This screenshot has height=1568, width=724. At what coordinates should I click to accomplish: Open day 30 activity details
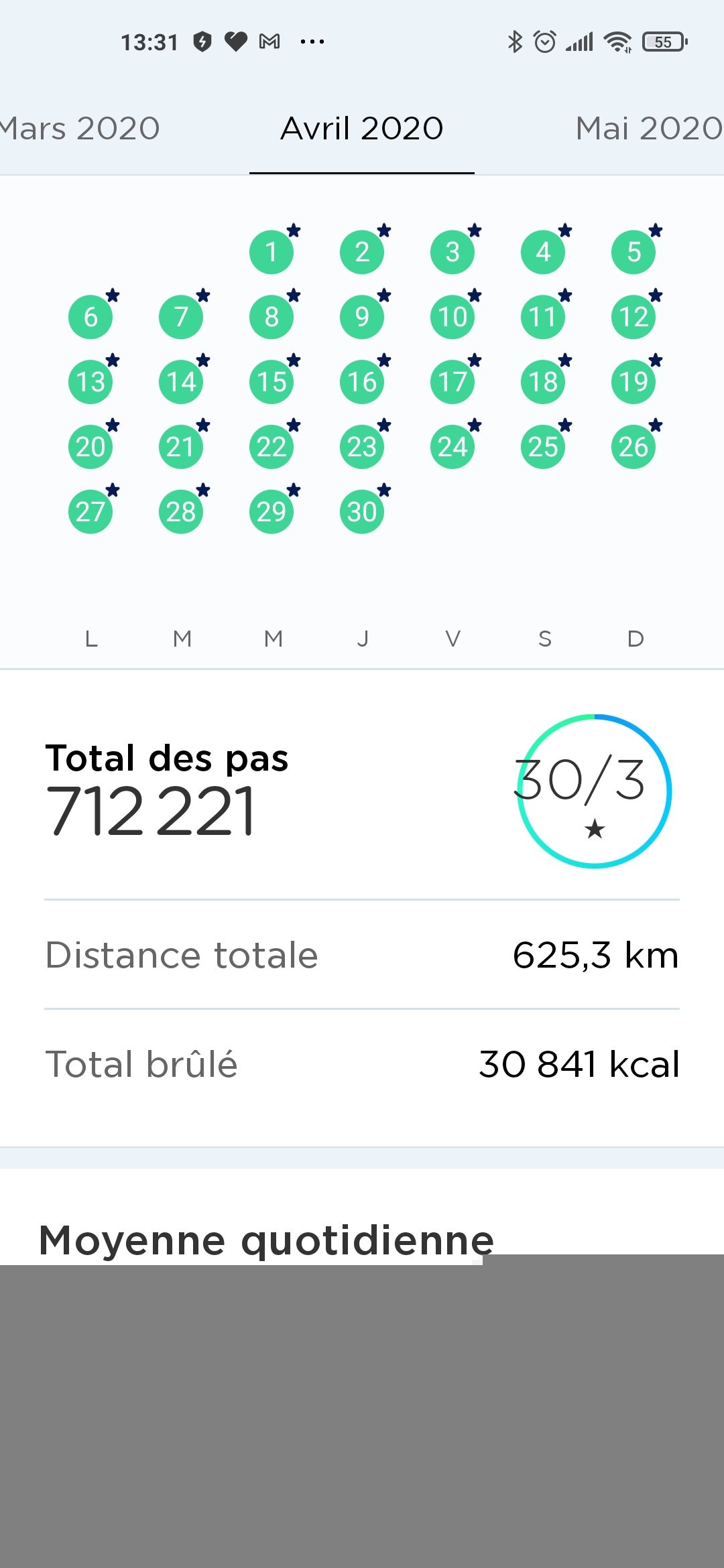362,512
